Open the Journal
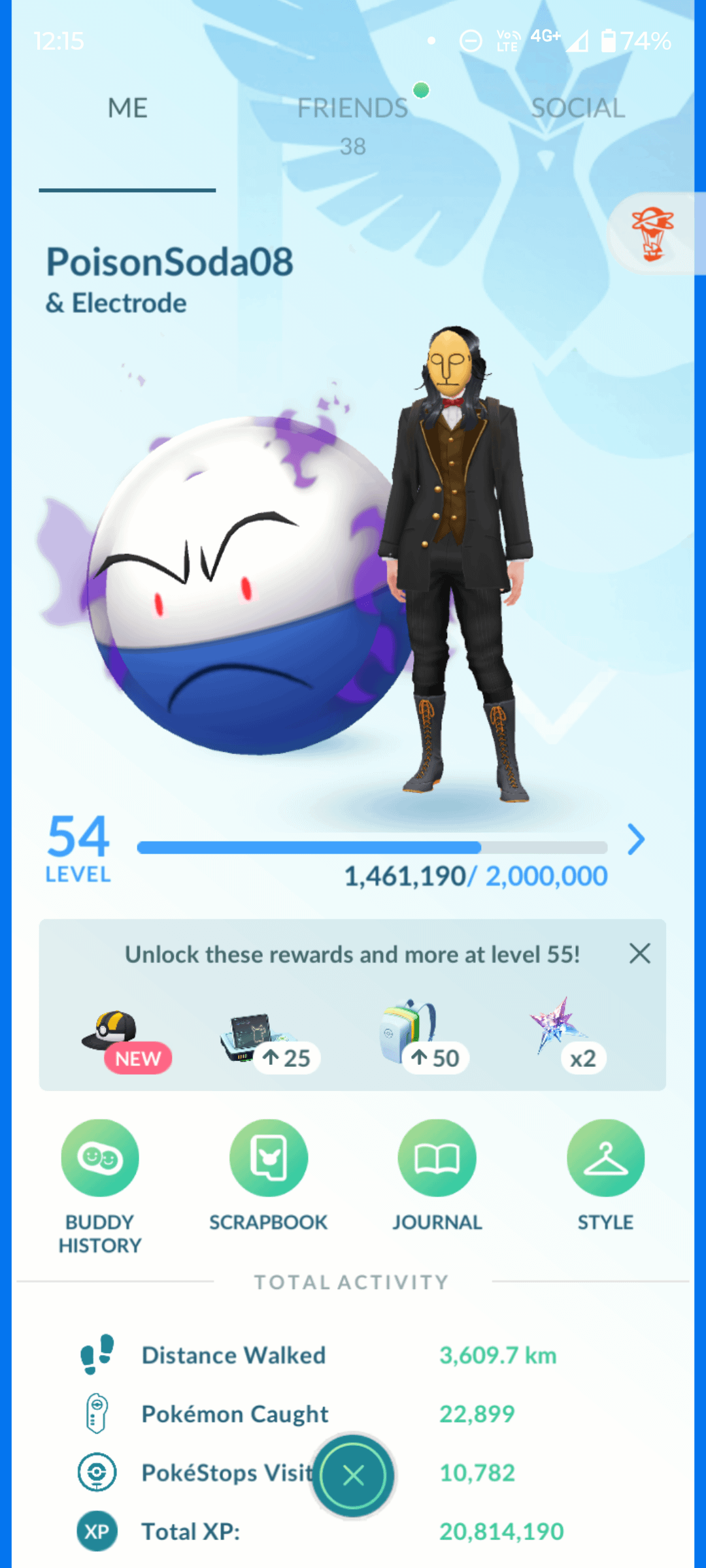Screen dimensions: 706x1568 pos(437,1158)
